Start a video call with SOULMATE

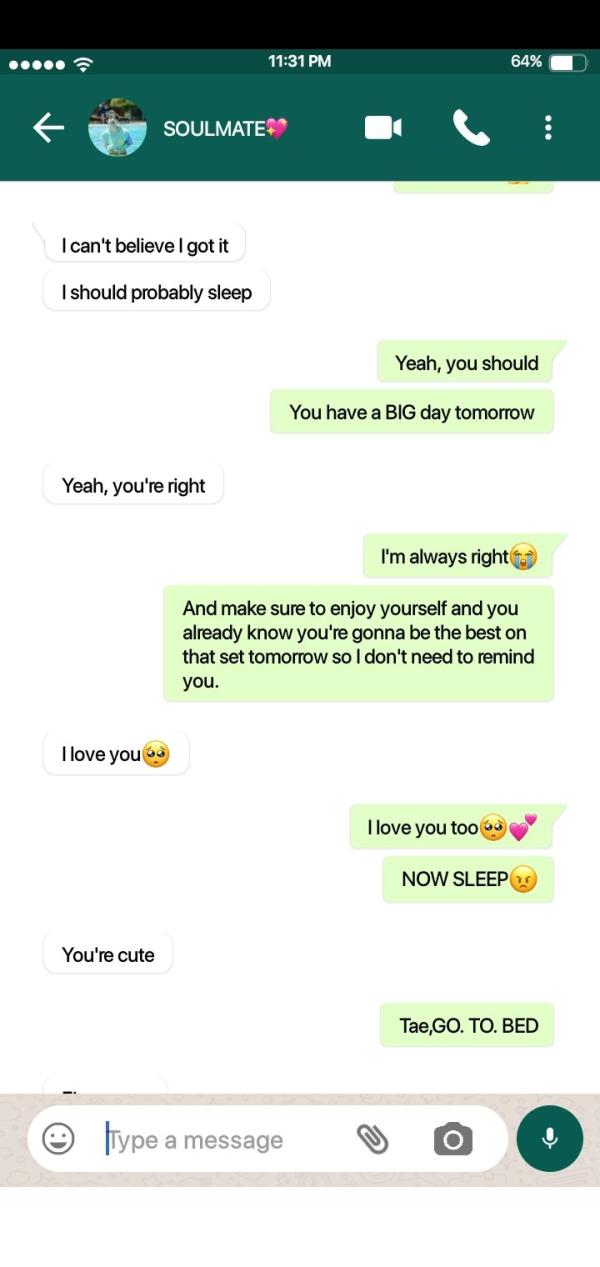pyautogui.click(x=383, y=127)
